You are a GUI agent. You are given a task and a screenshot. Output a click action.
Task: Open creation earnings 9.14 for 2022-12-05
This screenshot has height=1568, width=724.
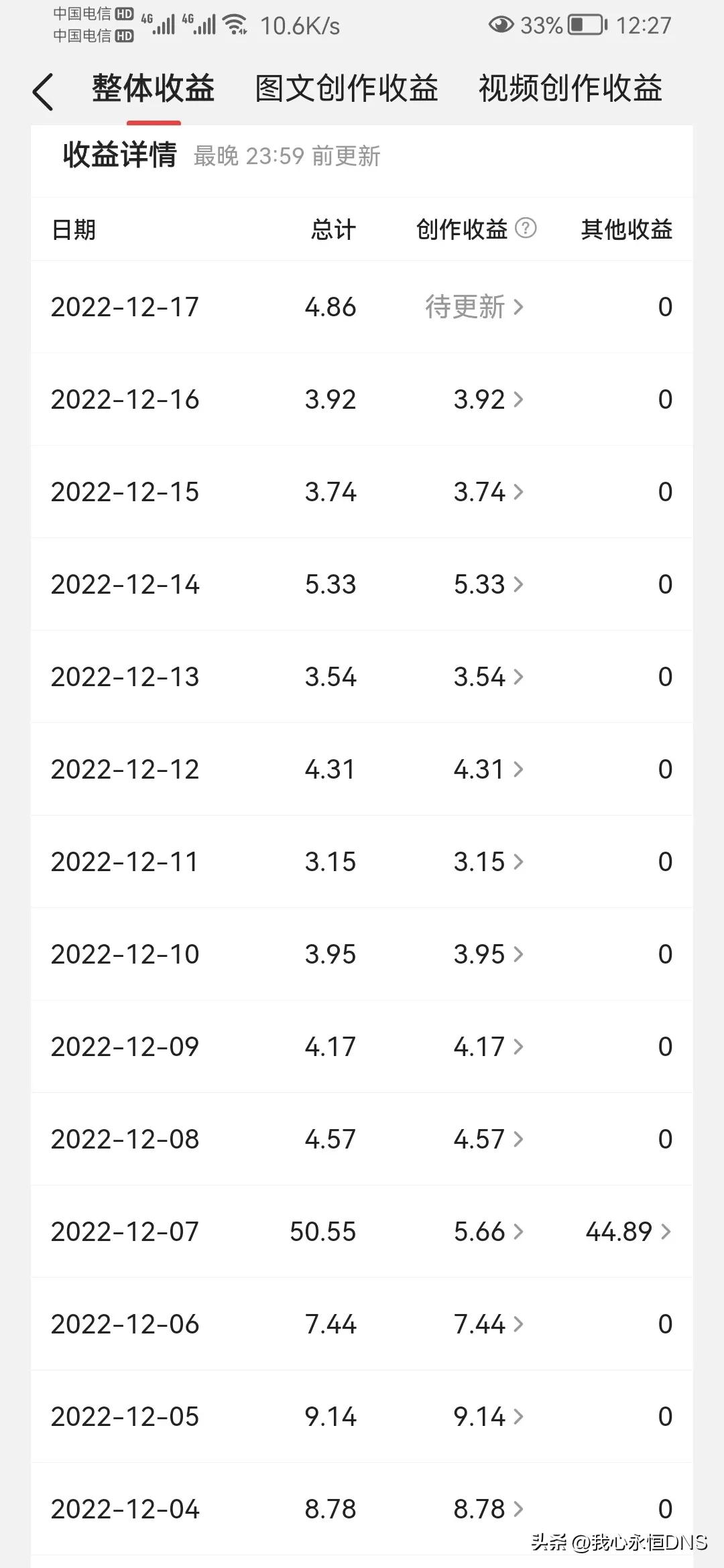pyautogui.click(x=487, y=1417)
